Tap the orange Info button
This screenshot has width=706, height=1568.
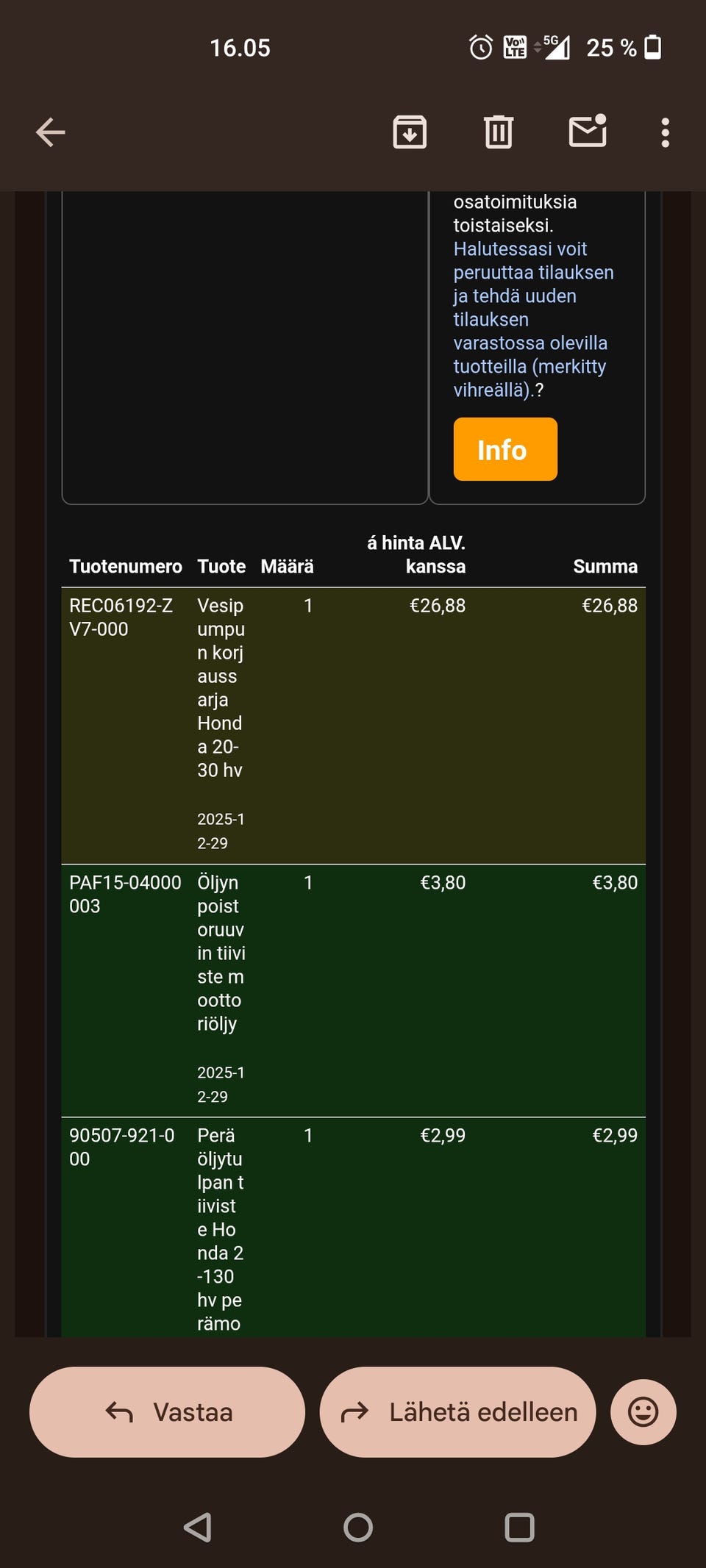505,449
